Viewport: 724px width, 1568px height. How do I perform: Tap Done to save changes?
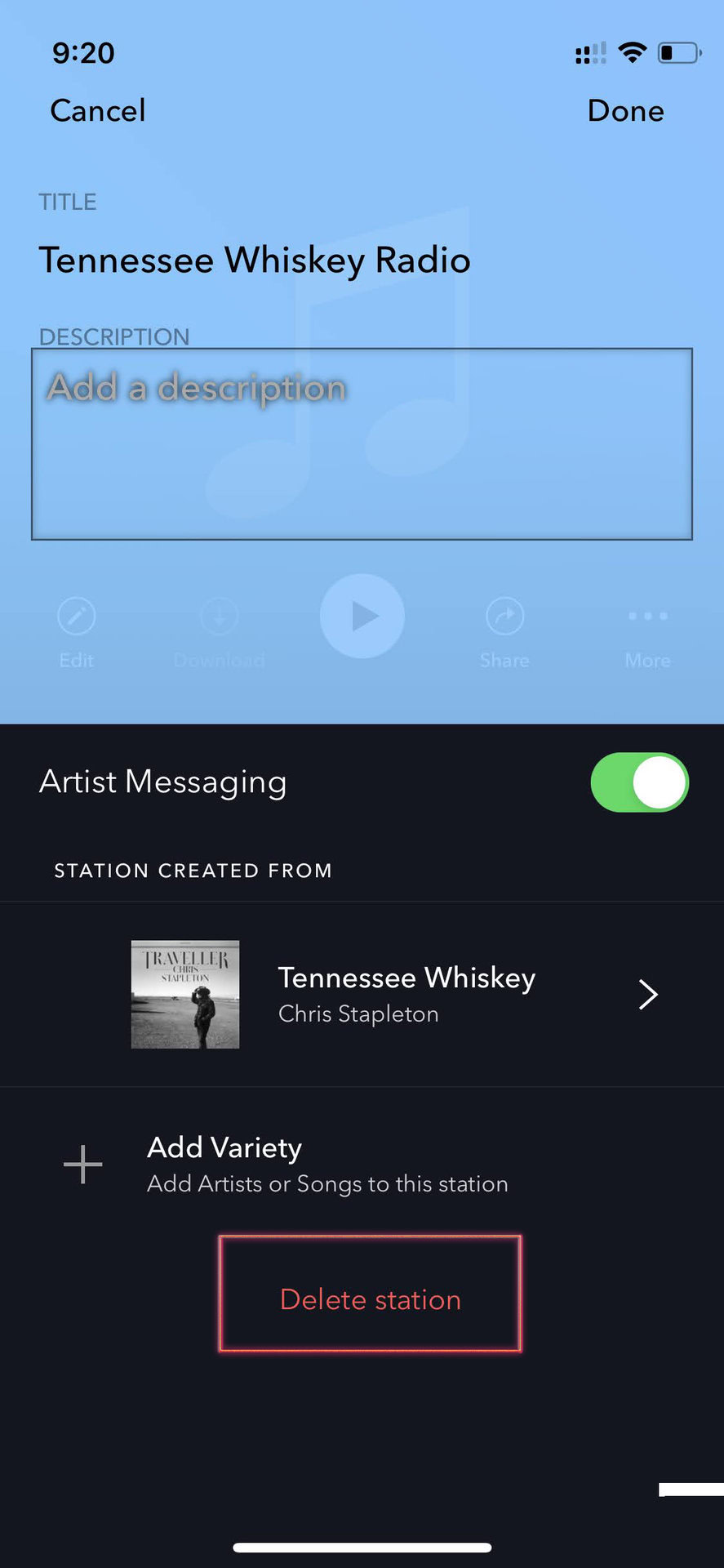[625, 110]
